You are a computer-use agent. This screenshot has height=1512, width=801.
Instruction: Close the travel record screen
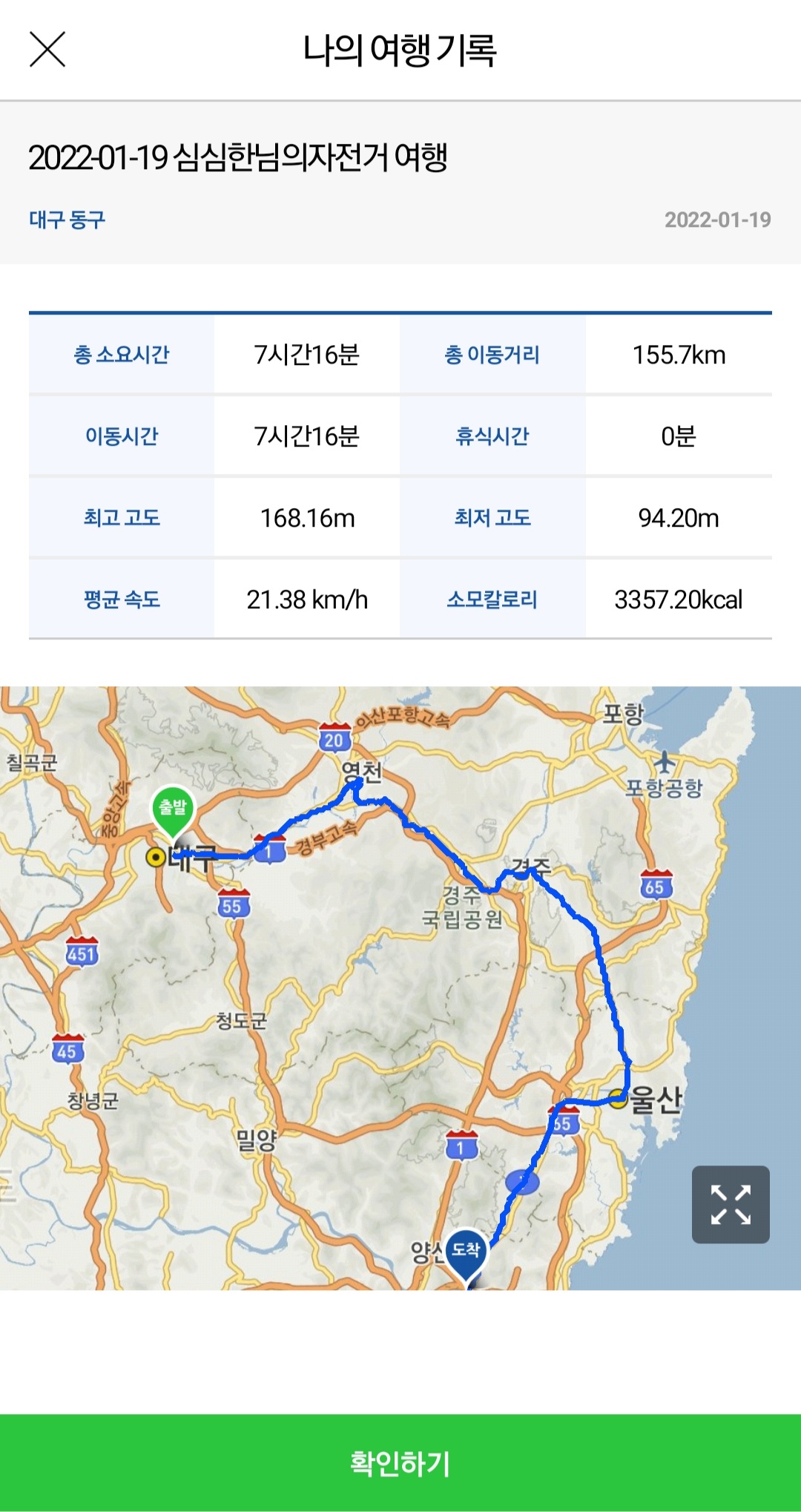47,49
